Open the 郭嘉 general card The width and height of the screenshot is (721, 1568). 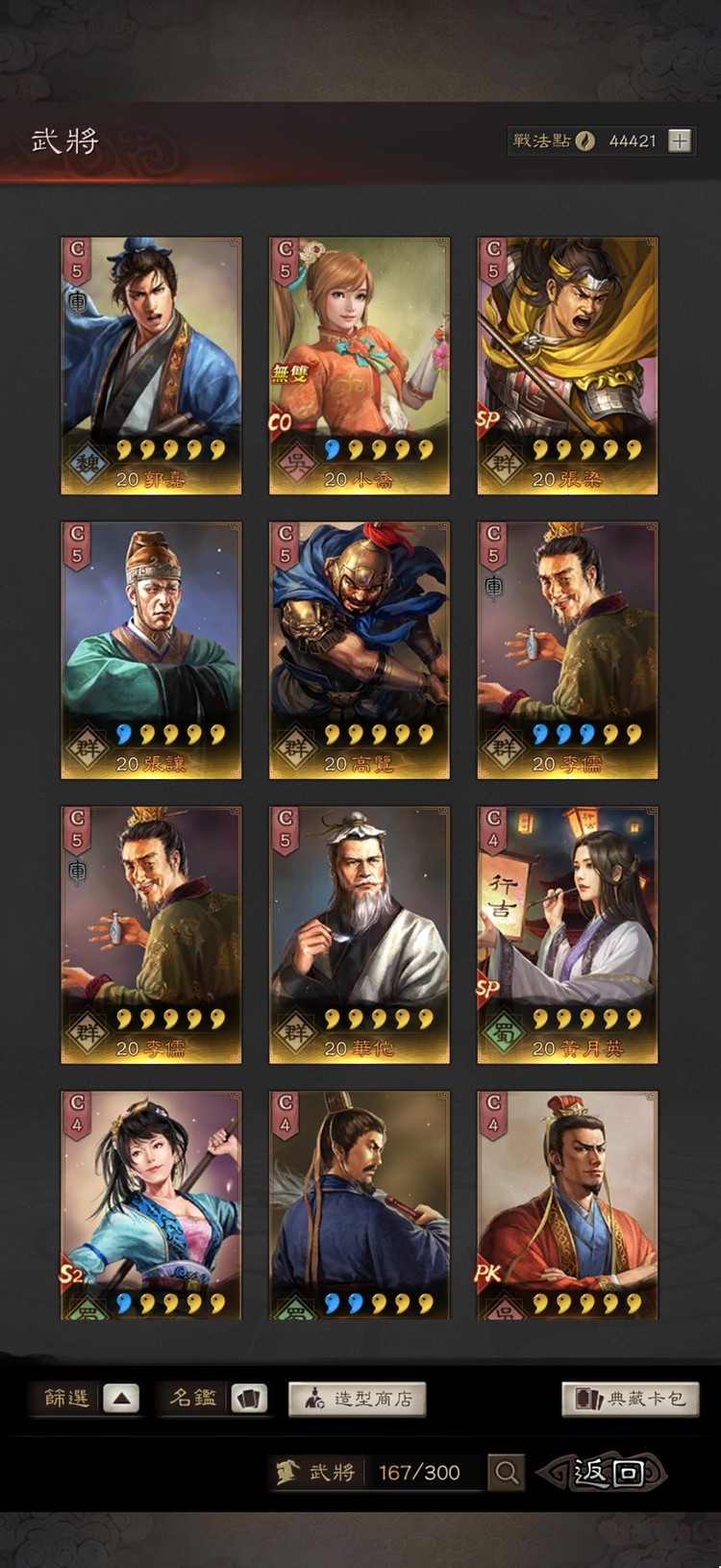click(151, 366)
